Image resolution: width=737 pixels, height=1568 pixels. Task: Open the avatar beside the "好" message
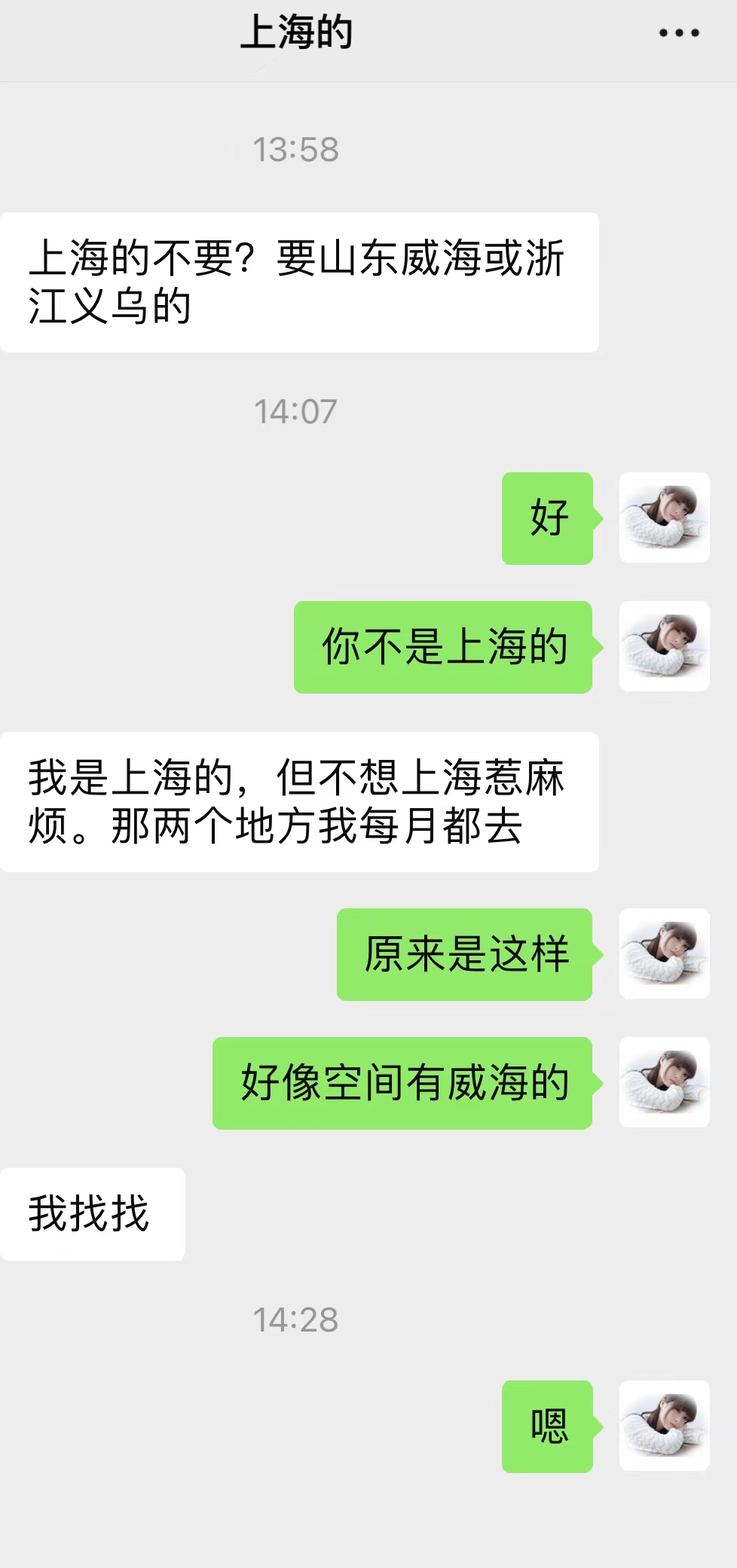[664, 517]
